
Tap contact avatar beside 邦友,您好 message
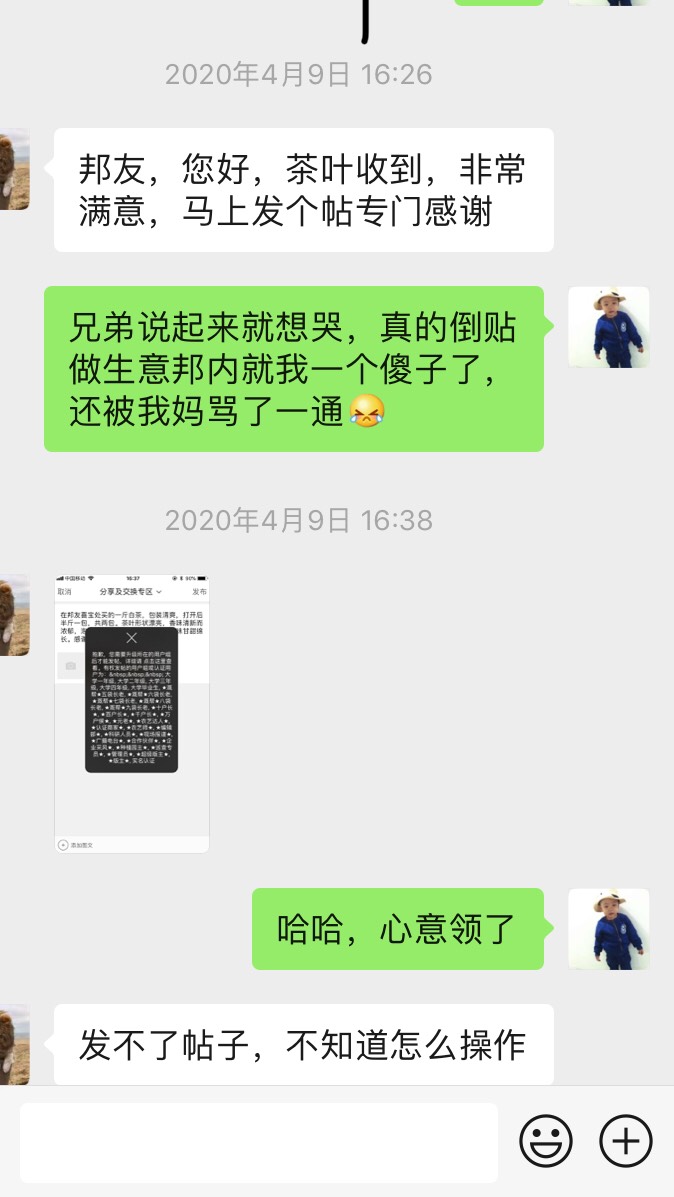(14, 169)
